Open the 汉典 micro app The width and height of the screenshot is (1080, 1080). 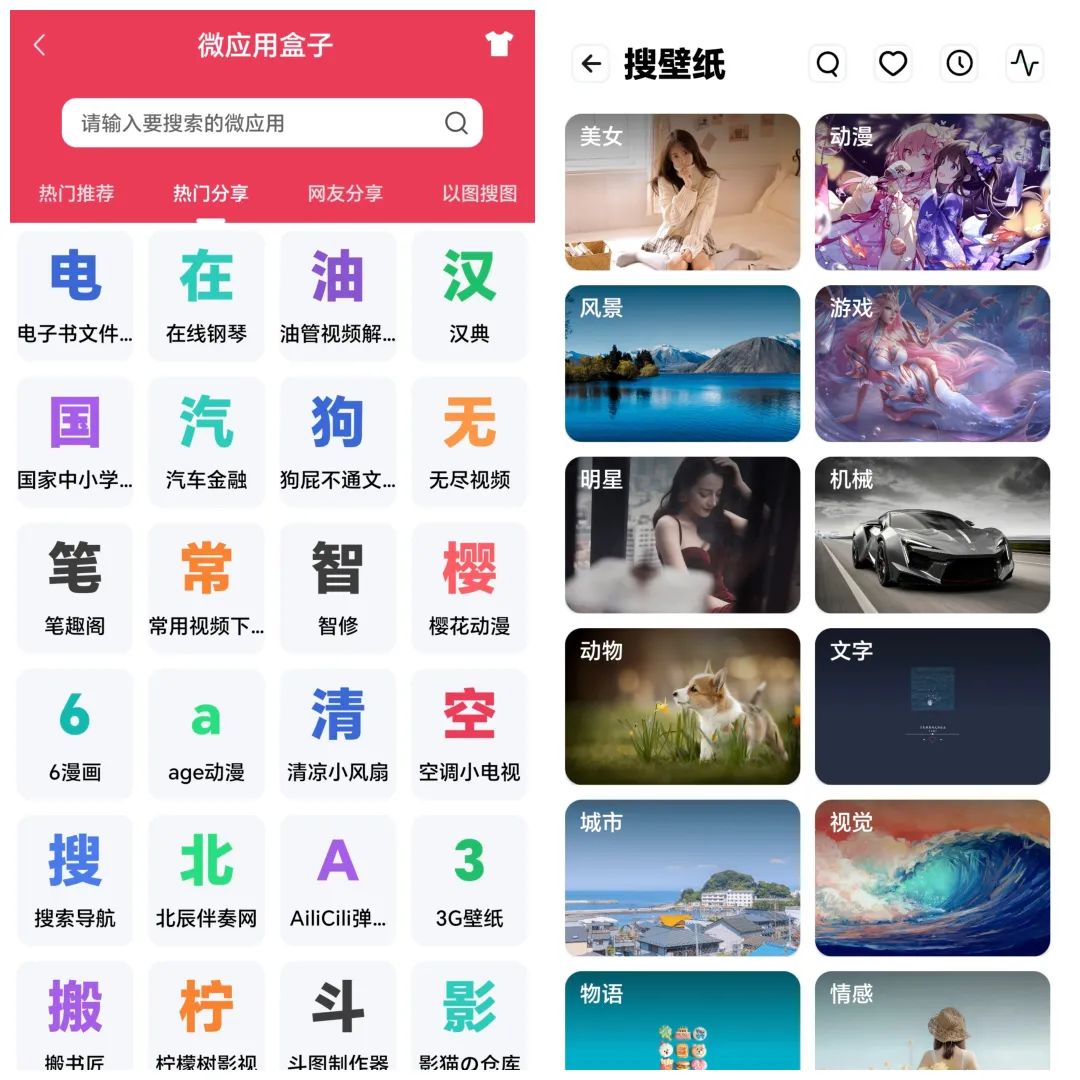click(x=469, y=296)
